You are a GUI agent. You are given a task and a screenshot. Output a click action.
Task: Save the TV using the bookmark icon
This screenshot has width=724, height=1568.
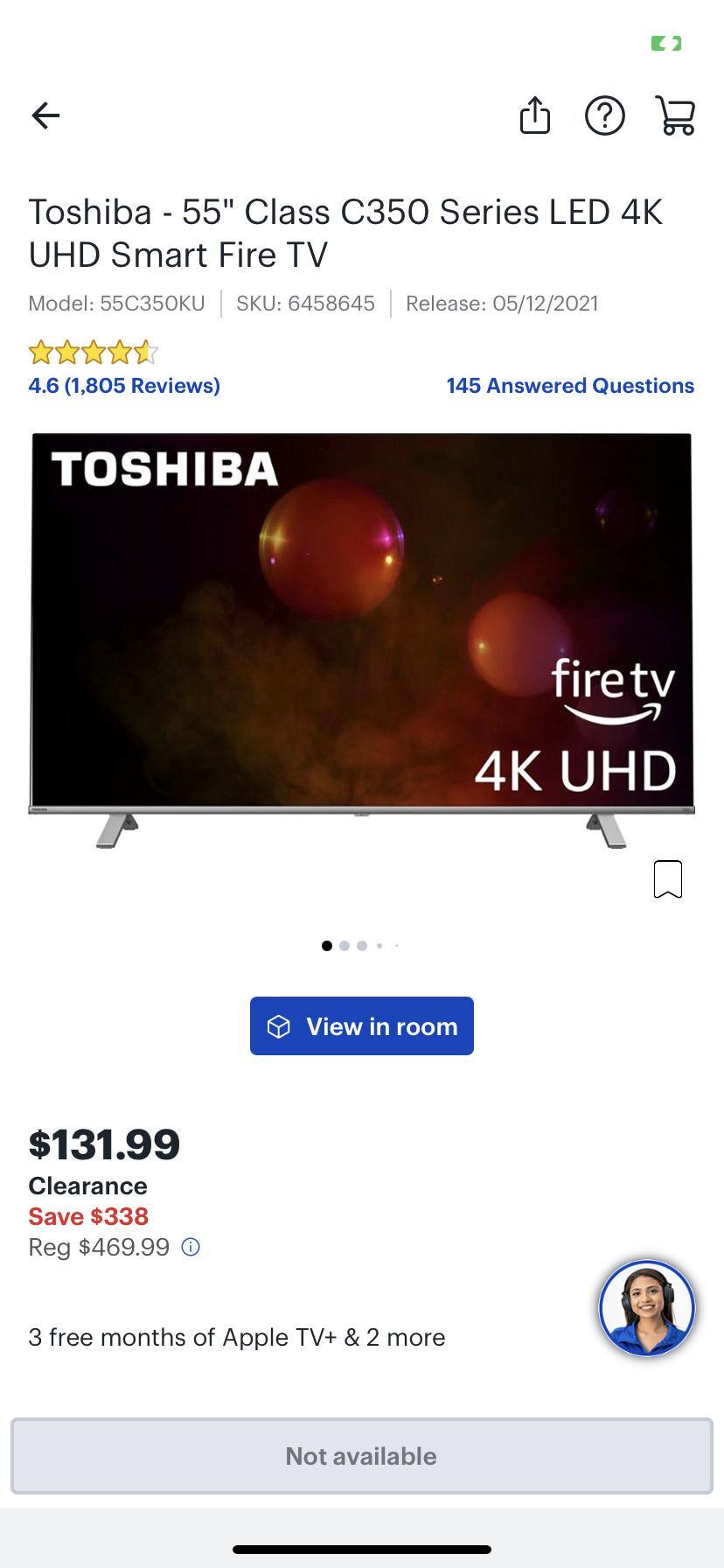click(x=669, y=878)
